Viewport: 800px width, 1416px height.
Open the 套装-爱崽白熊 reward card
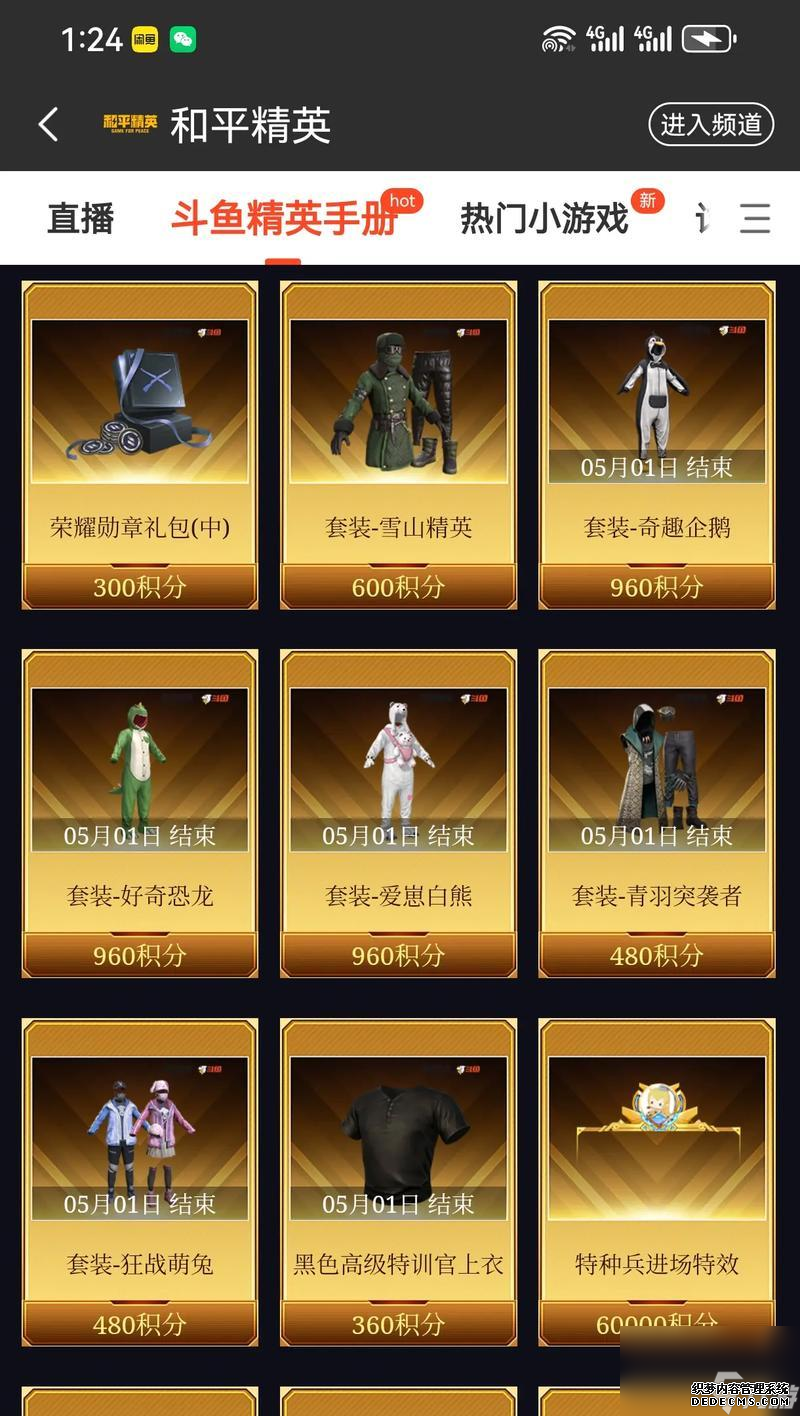398,813
